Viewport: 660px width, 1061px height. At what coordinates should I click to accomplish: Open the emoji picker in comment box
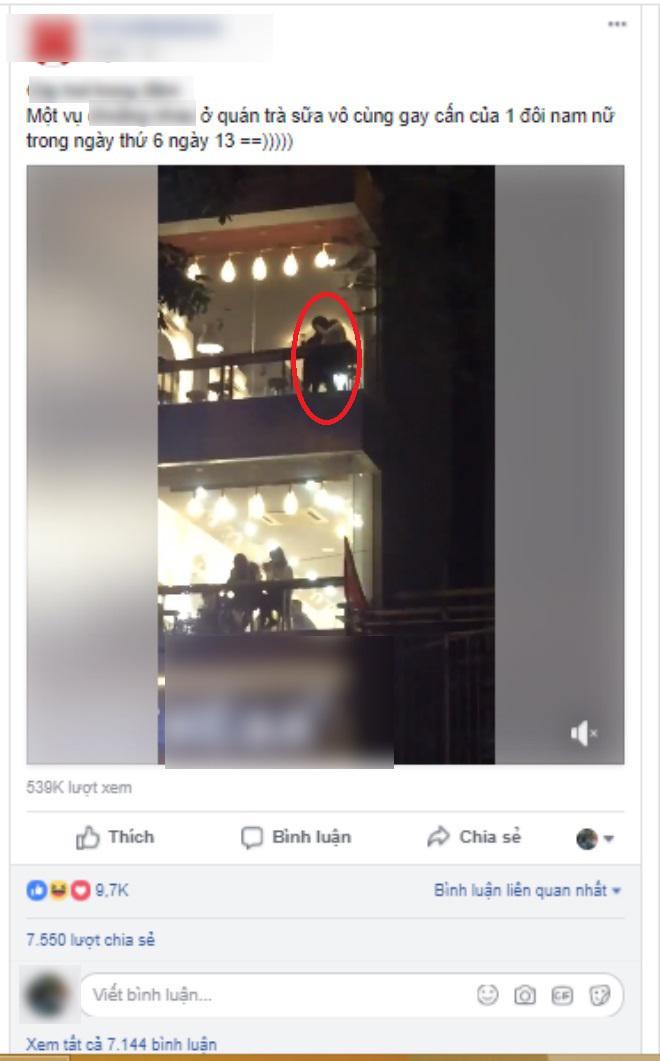(487, 995)
